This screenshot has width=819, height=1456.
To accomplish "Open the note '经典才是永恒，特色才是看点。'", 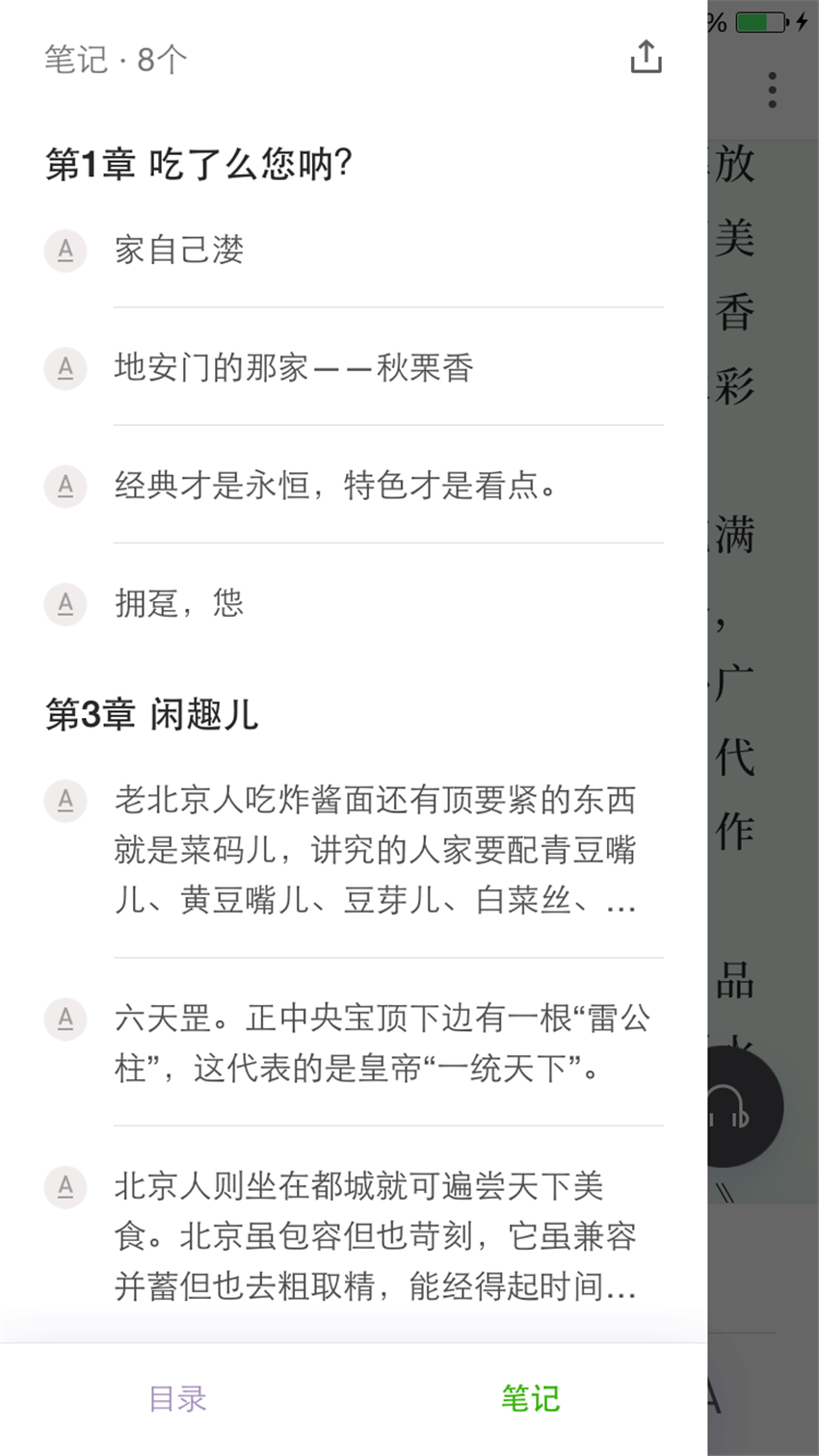I will pos(354,485).
